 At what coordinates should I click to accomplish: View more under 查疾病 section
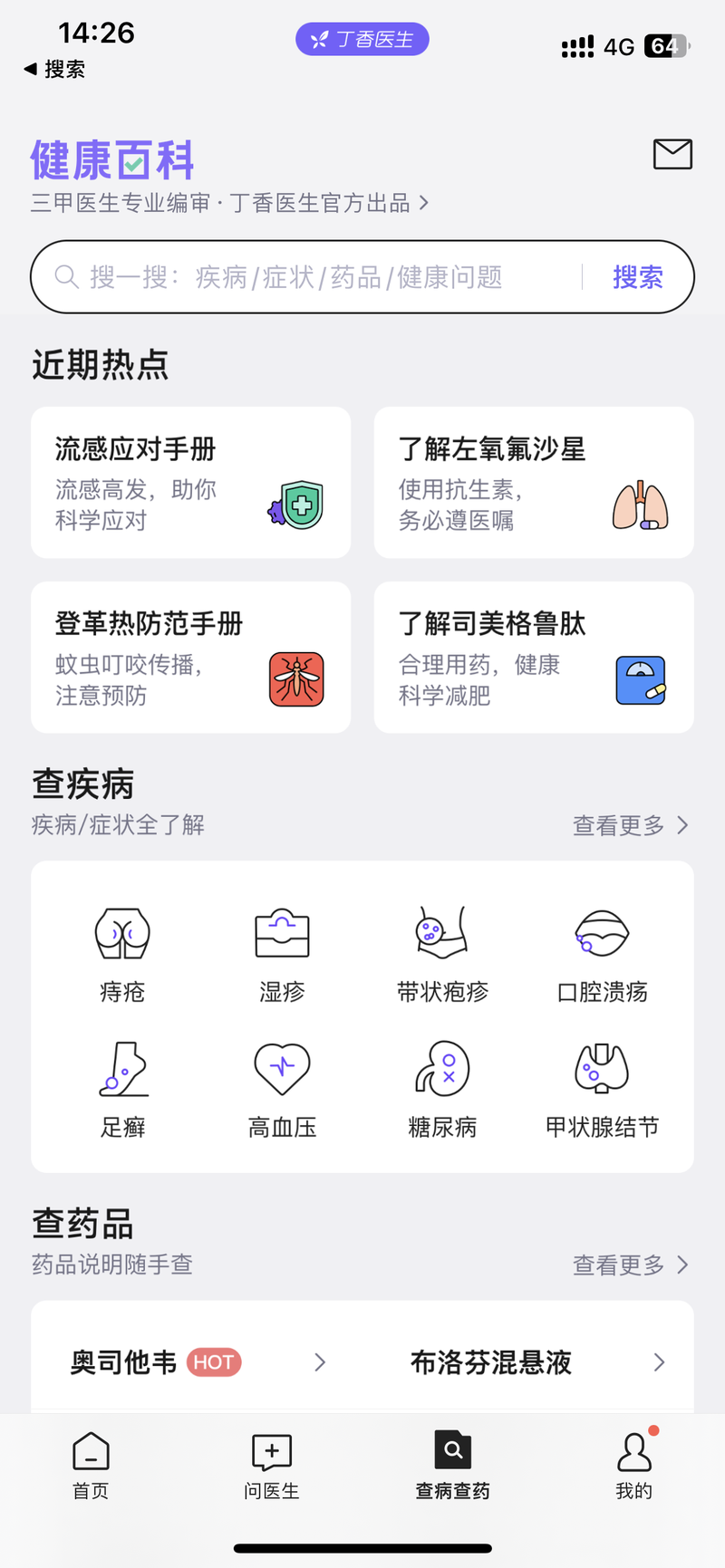(x=631, y=825)
